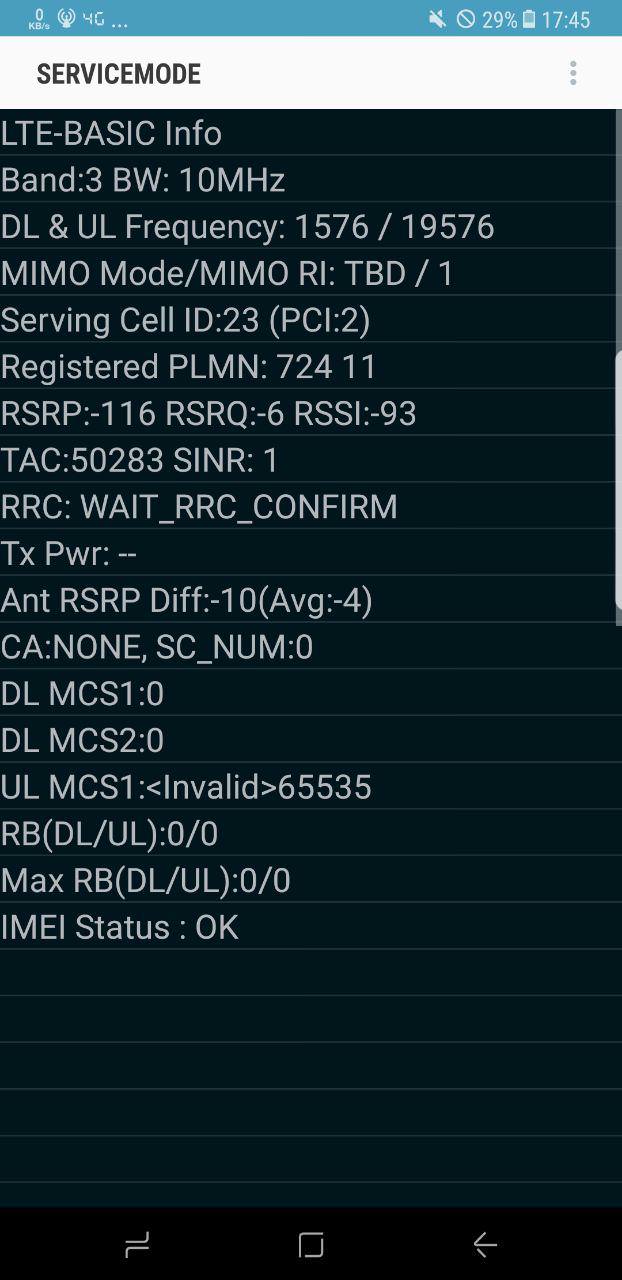Go to the home screen
The image size is (622, 1280).
[311, 1244]
